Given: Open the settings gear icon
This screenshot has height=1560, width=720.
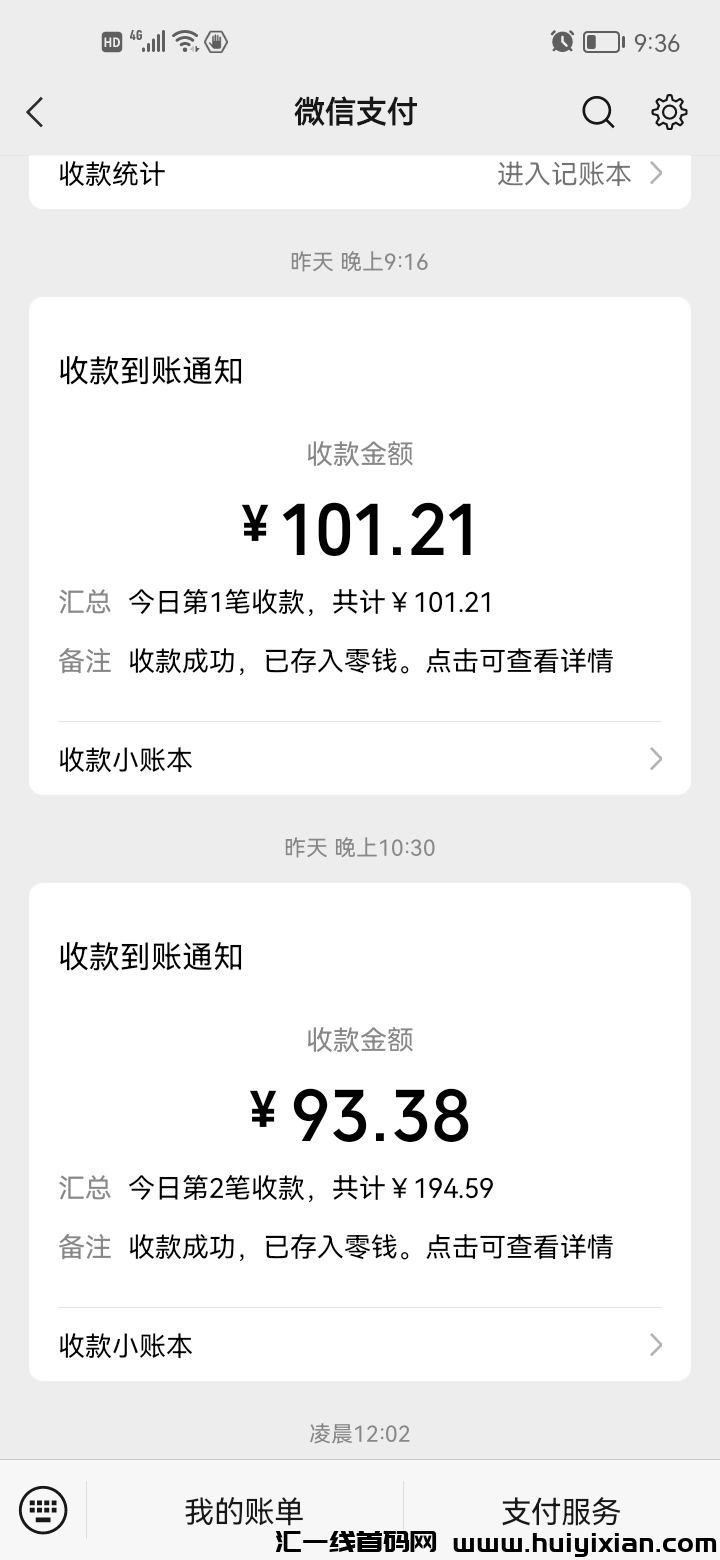Looking at the screenshot, I should point(668,112).
